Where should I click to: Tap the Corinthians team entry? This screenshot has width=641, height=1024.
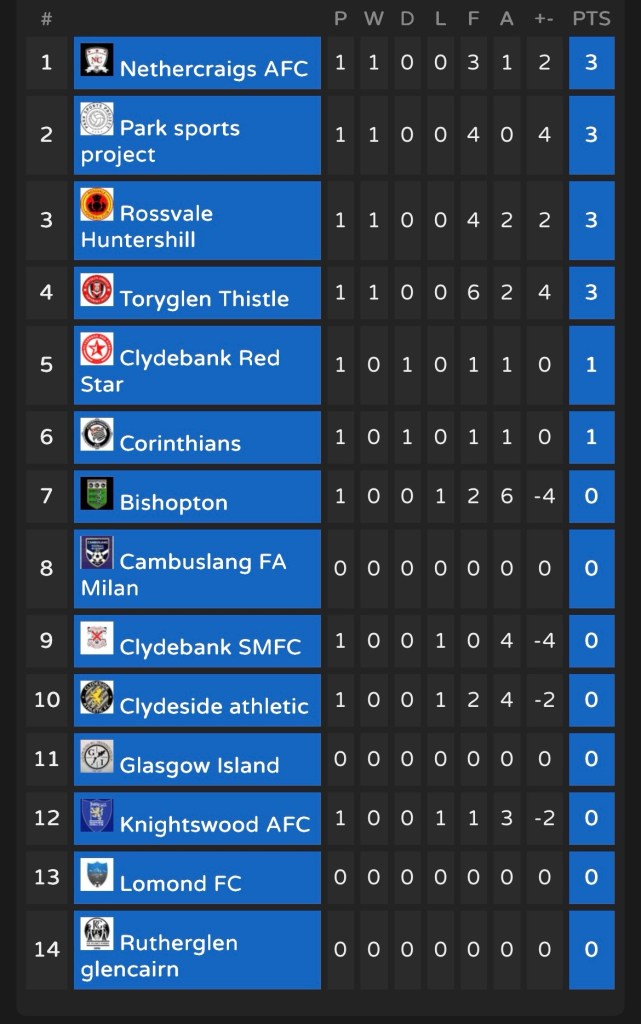(180, 443)
